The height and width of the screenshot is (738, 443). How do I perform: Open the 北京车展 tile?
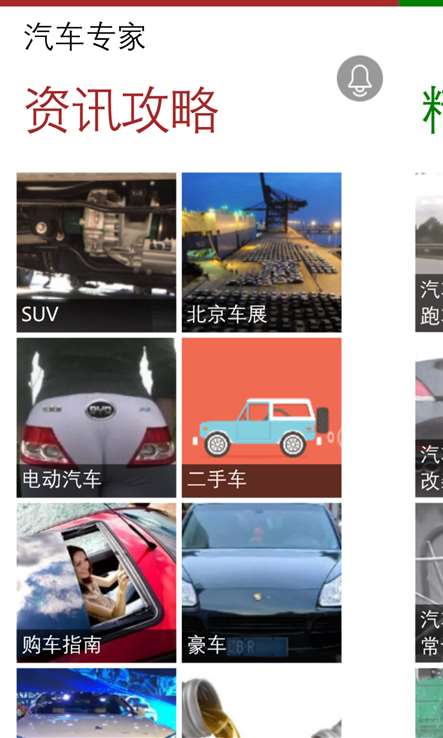pos(262,252)
